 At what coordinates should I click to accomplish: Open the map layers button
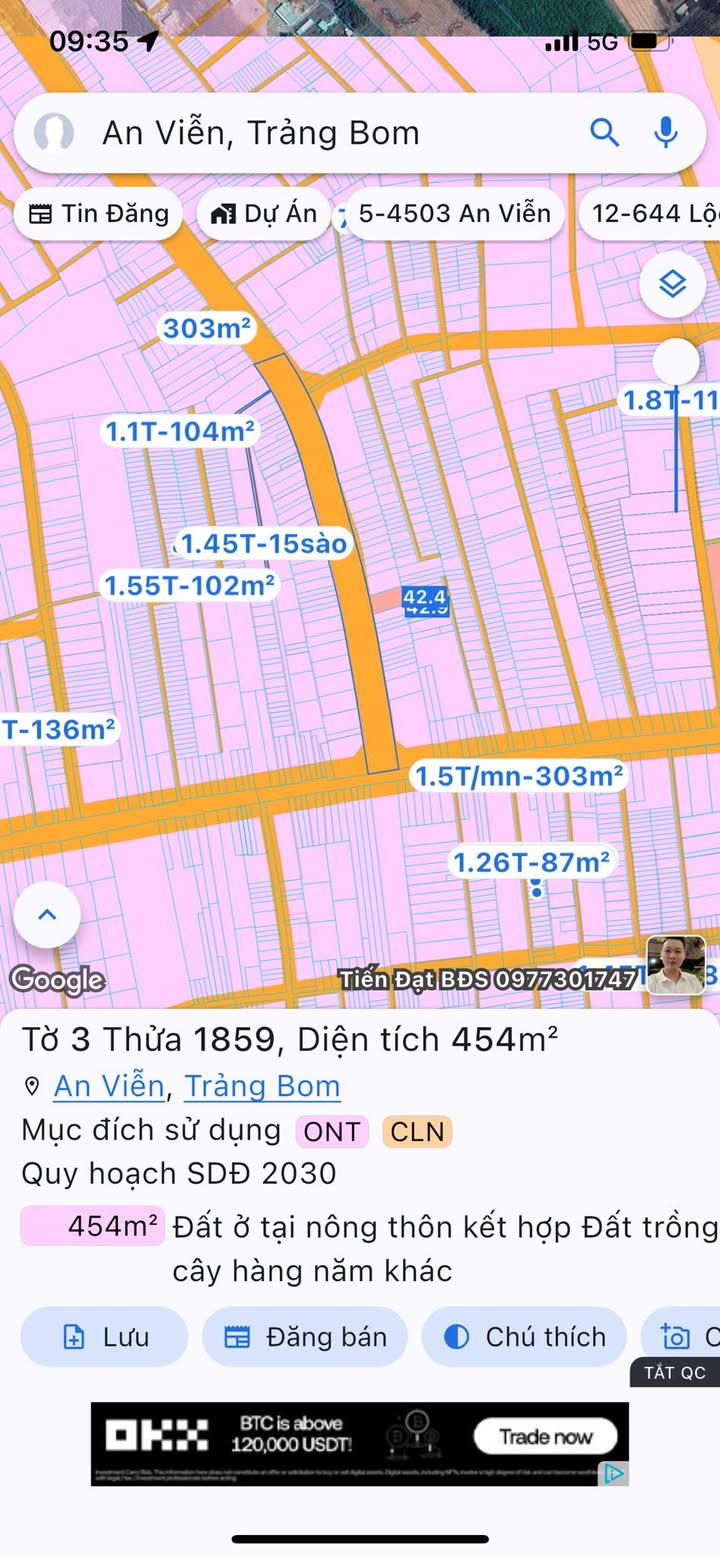(x=673, y=285)
